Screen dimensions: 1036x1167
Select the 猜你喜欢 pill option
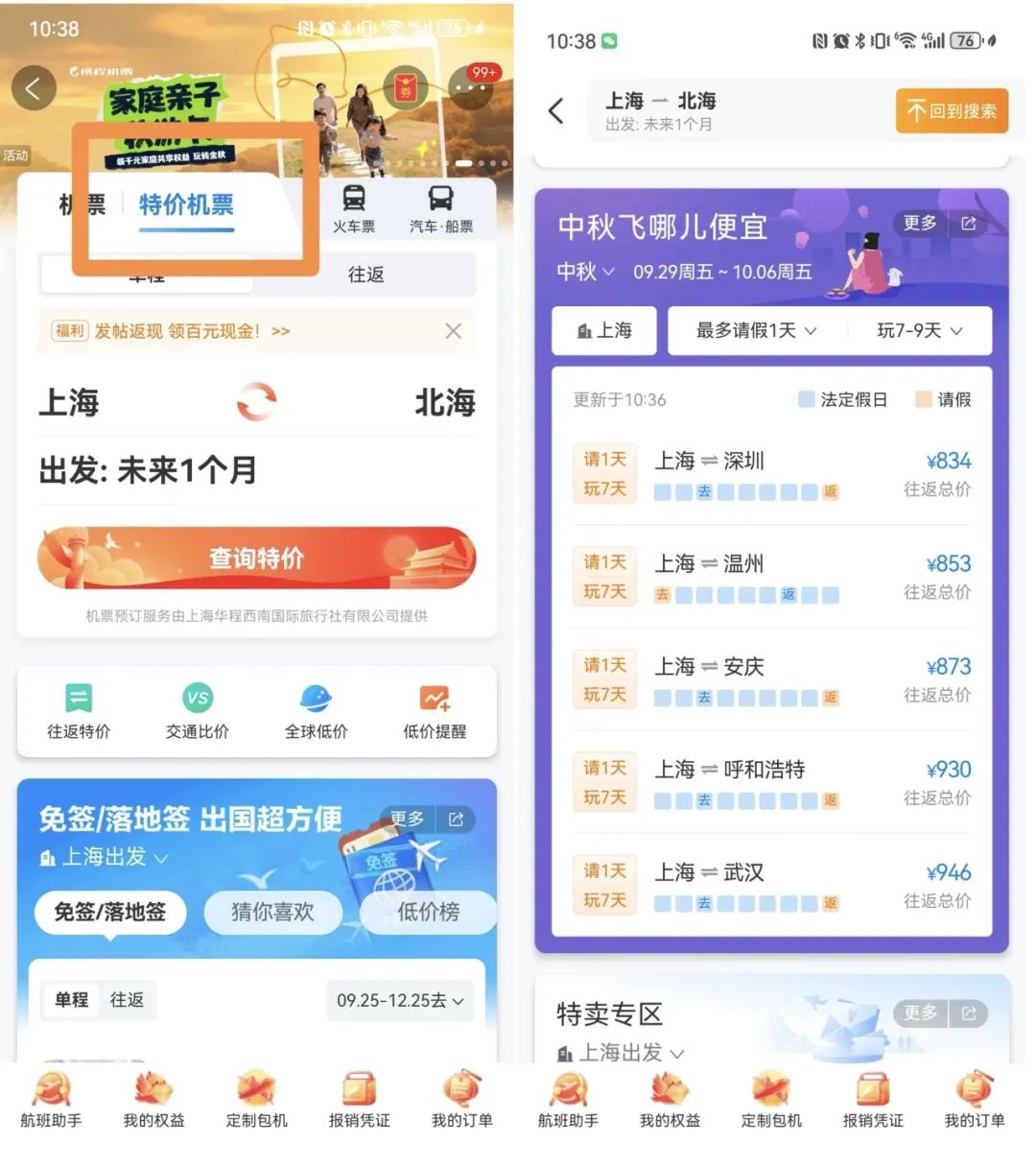(272, 913)
